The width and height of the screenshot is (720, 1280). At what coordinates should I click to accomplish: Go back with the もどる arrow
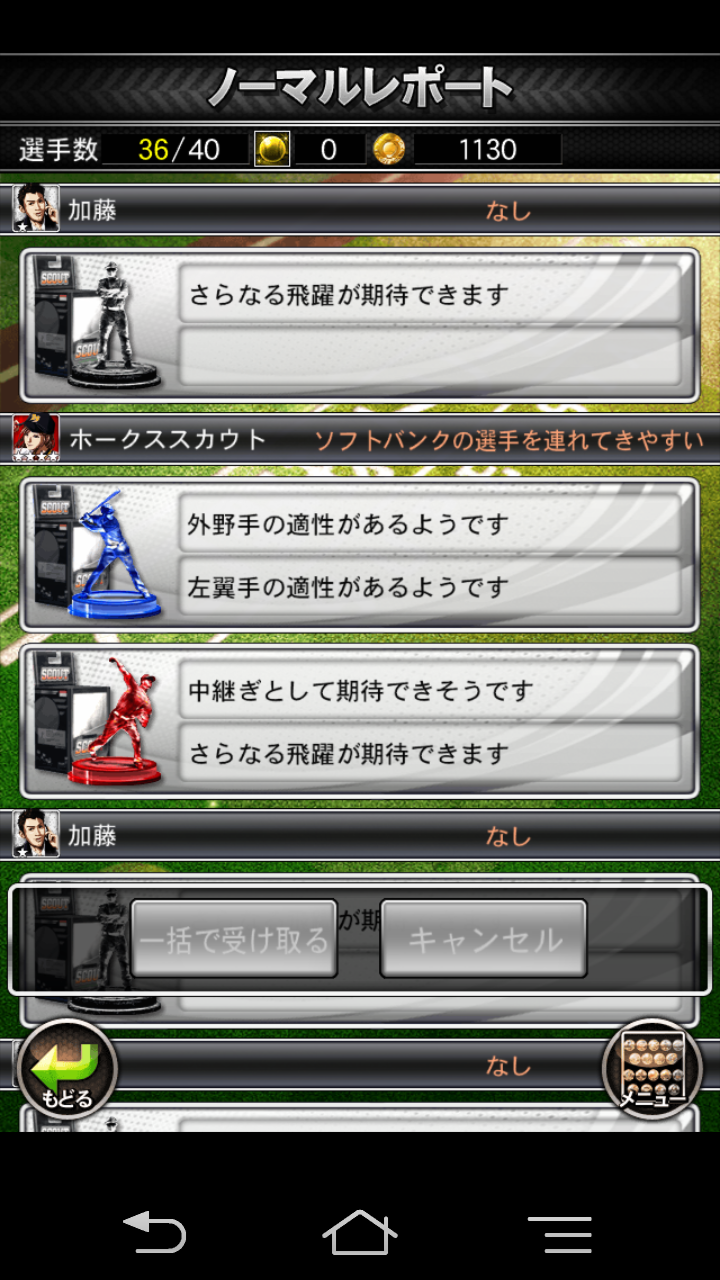point(67,1071)
